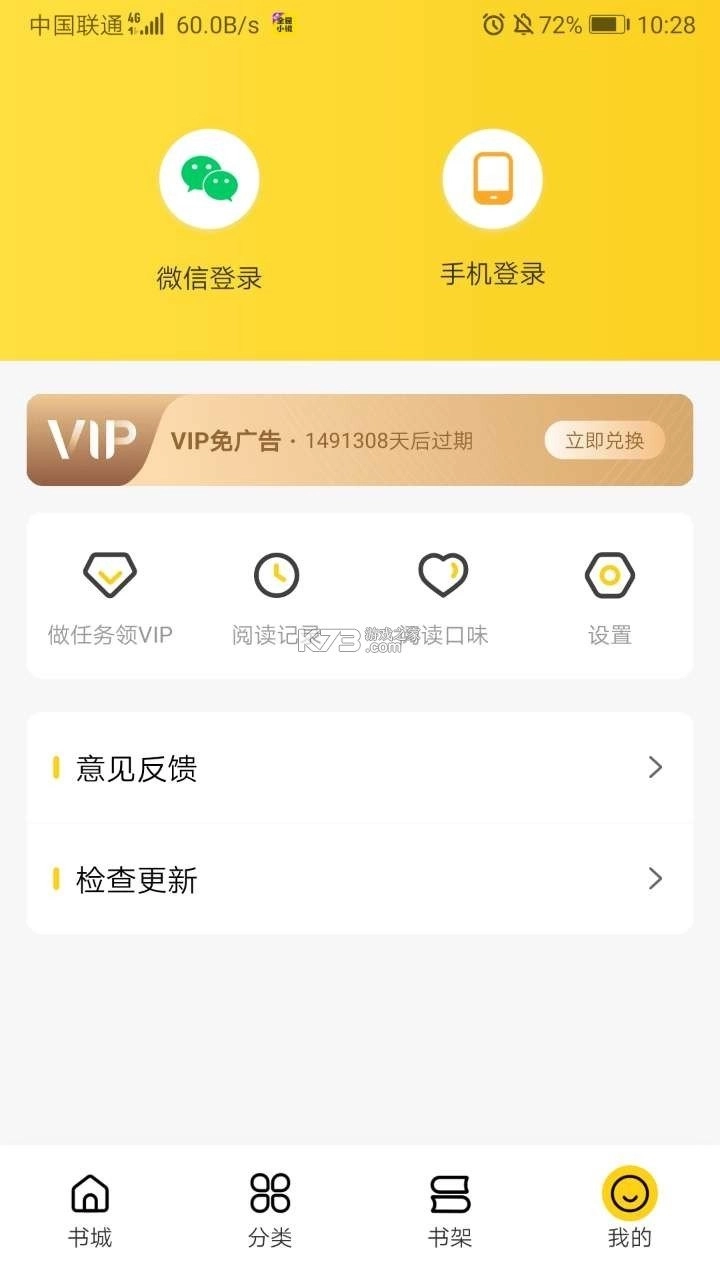This screenshot has height=1280, width=720.
Task: Tap the 书城 home icon in bottom bar
Action: tap(89, 1193)
